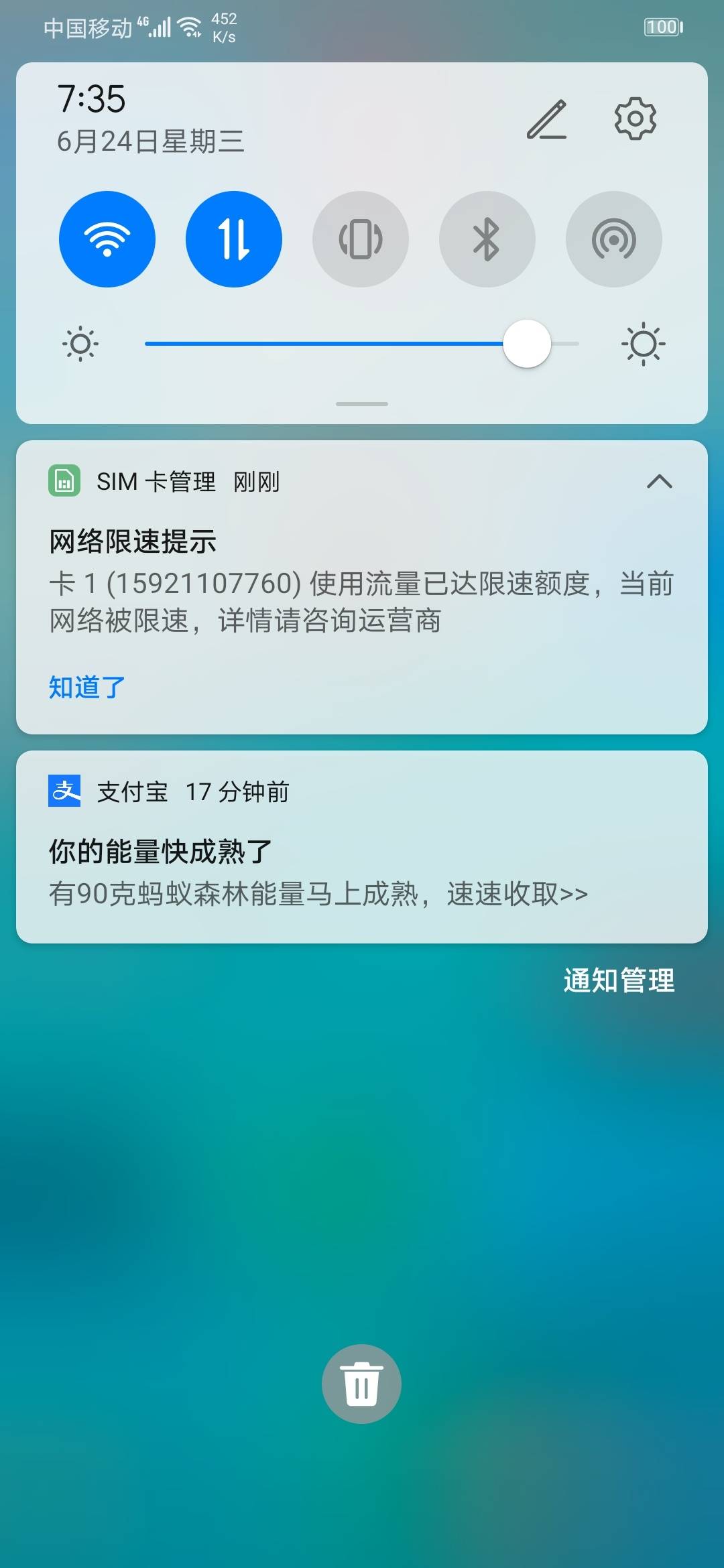Edit the quick settings tiles

tap(546, 119)
